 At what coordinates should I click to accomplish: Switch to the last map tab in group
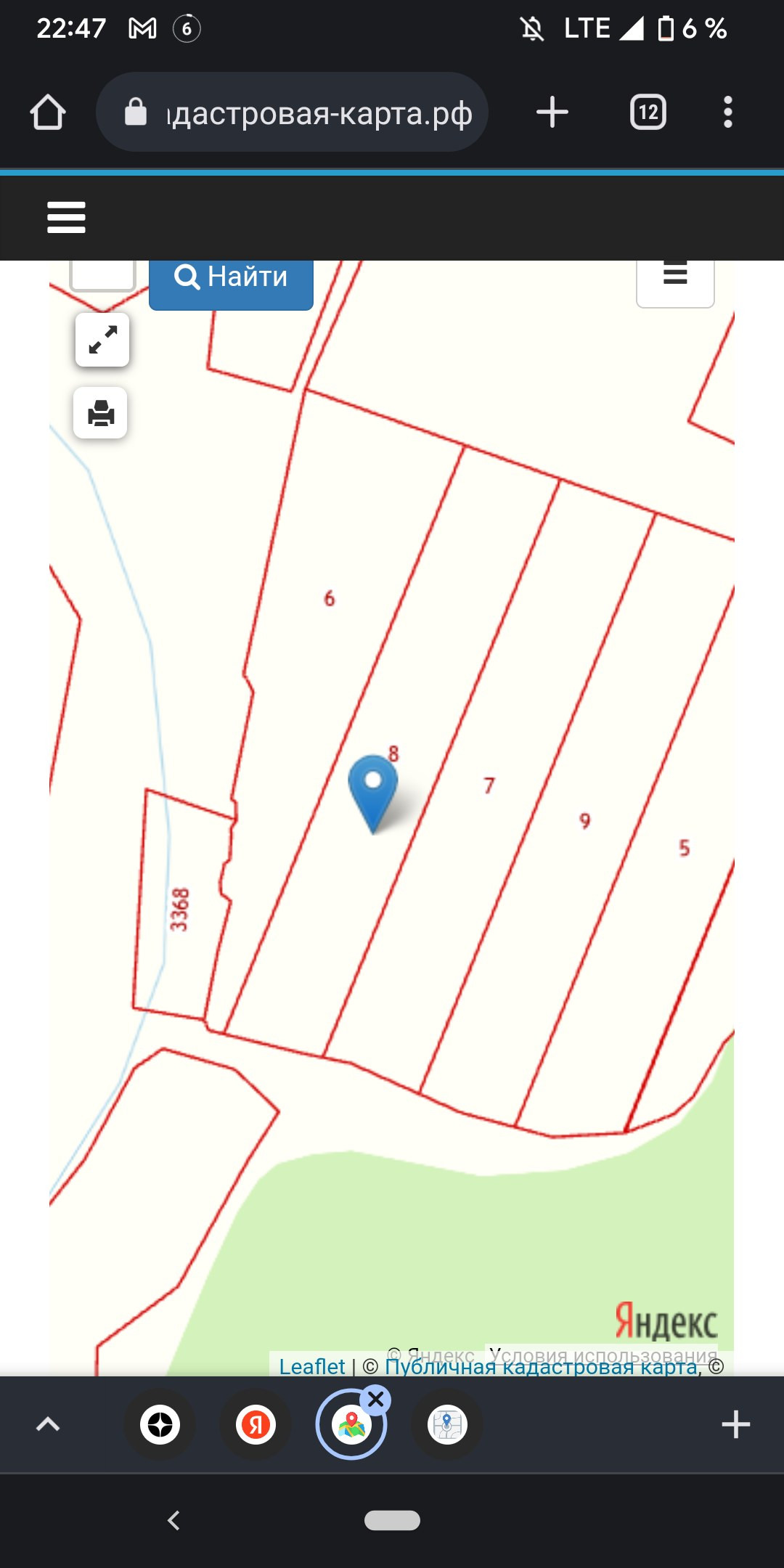[x=447, y=1424]
